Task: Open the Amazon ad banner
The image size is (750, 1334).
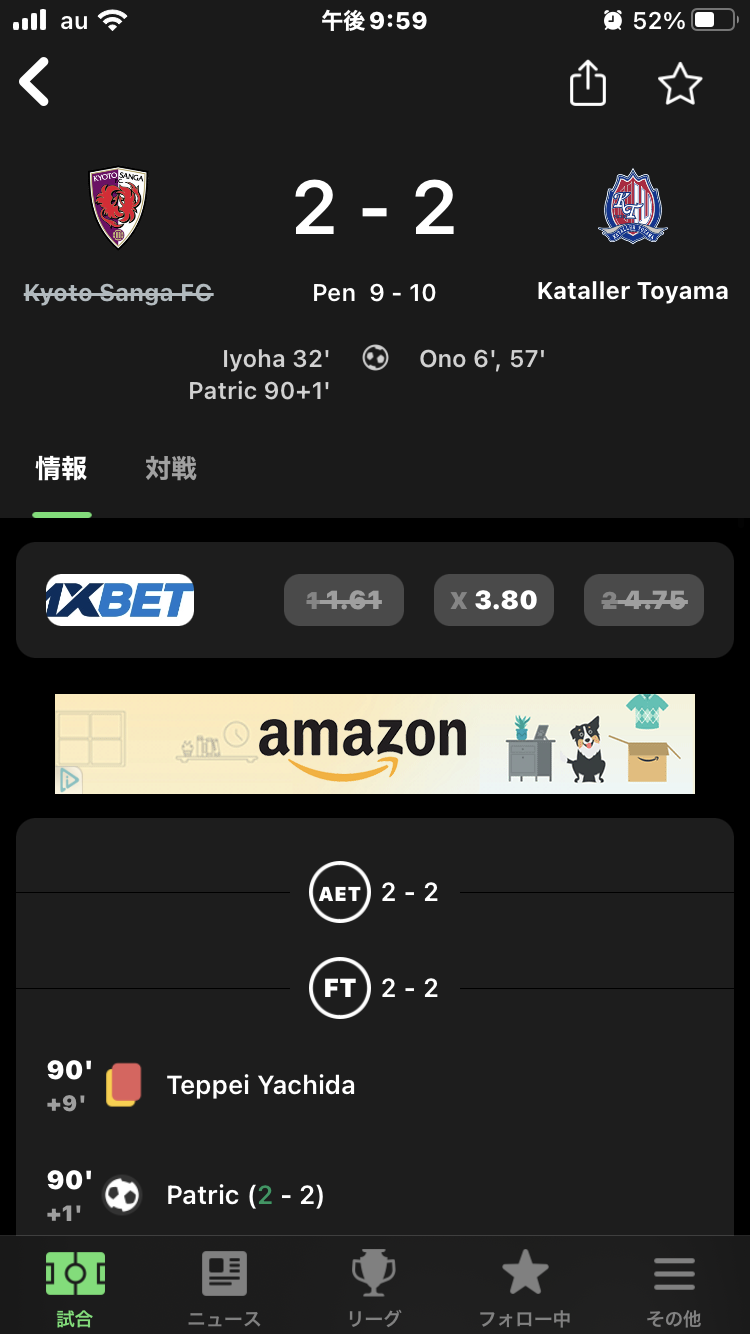Action: pyautogui.click(x=375, y=744)
